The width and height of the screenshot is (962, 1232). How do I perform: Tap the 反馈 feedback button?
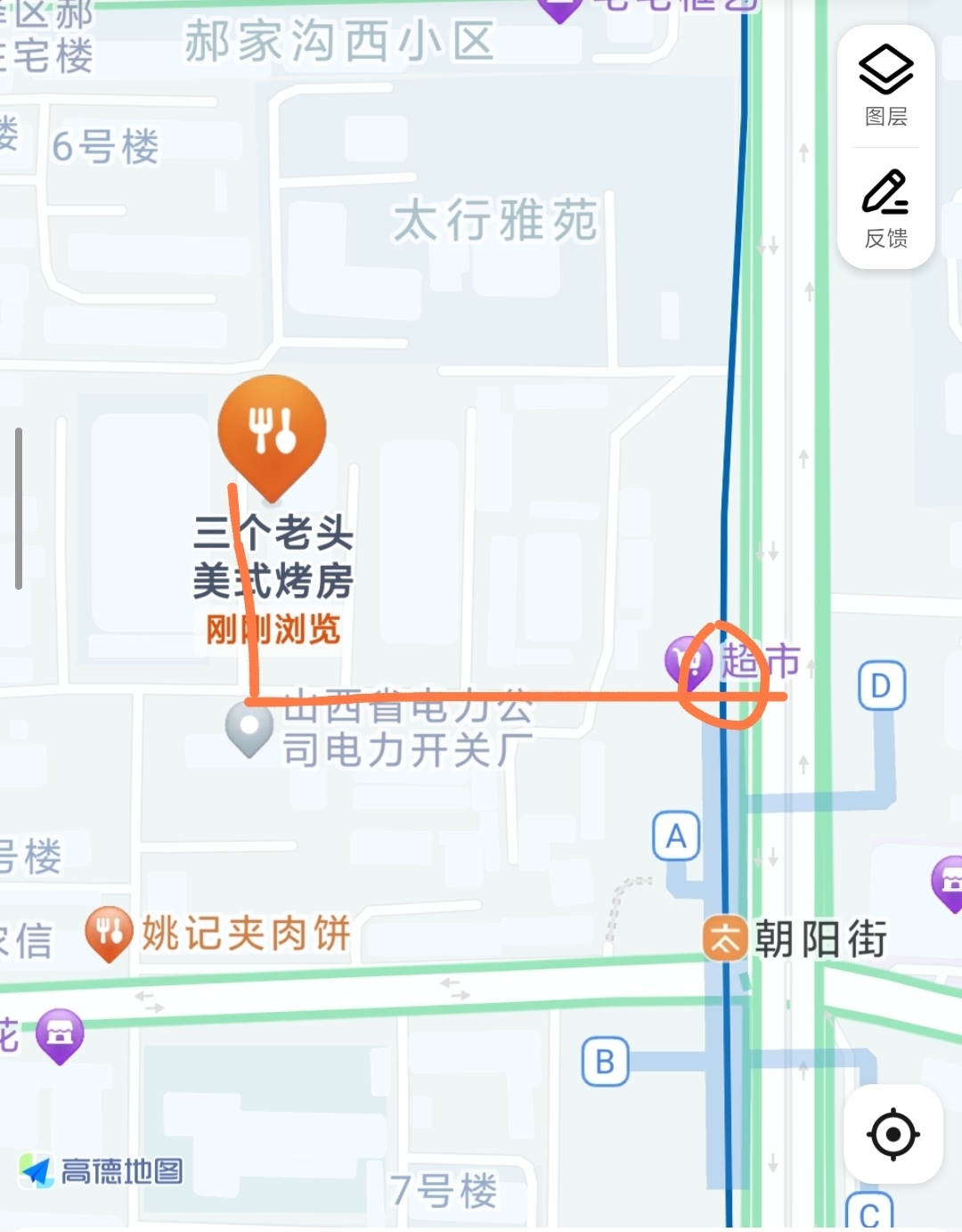coord(885,208)
